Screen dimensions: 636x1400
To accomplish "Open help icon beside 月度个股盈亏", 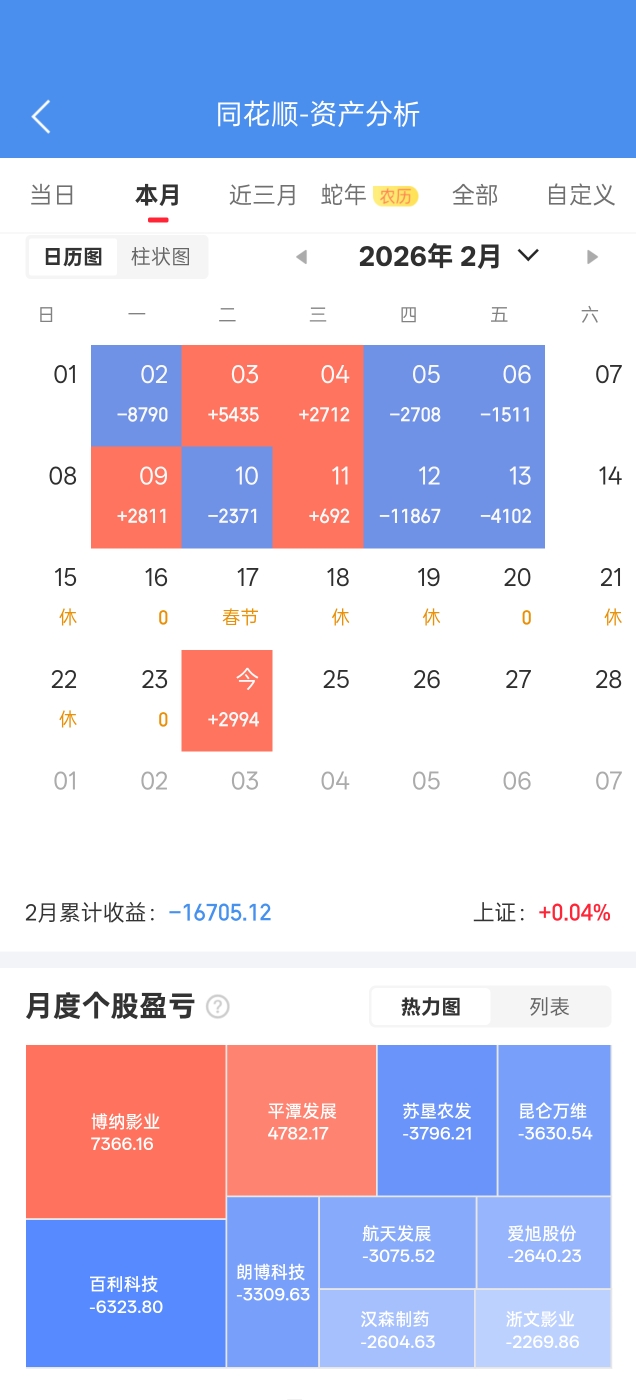I will click(x=217, y=1007).
